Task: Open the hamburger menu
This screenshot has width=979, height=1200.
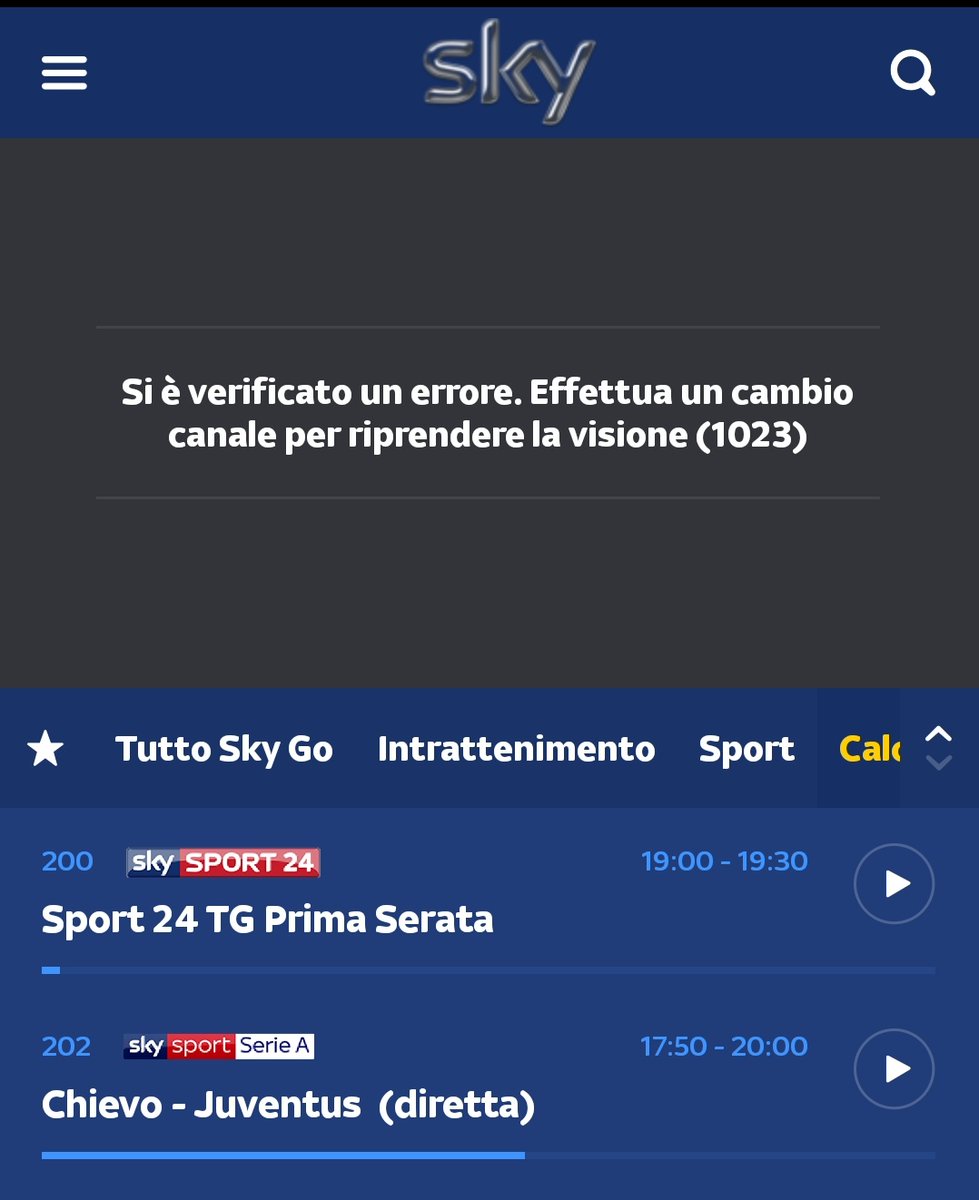Action: click(x=64, y=73)
